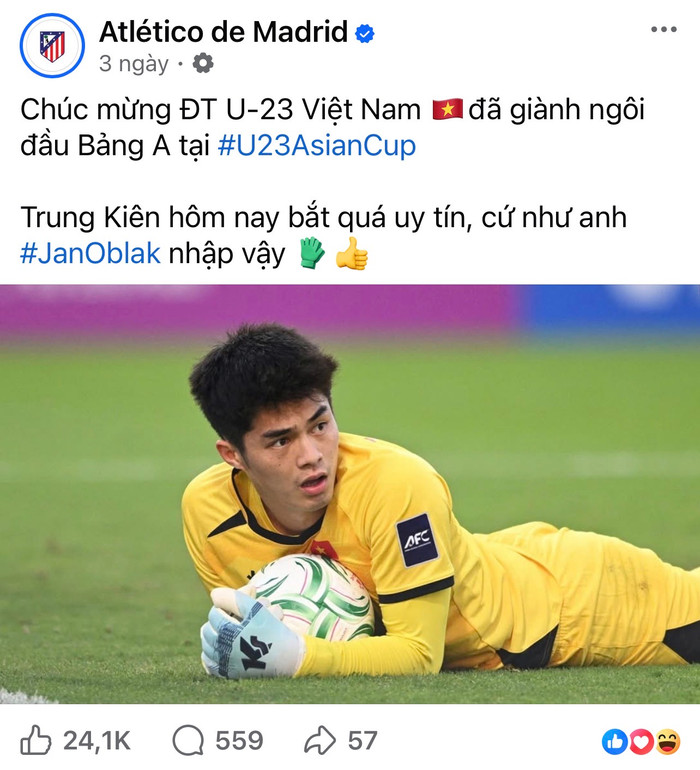Open Atlético de Madrid profile picture
The height and width of the screenshot is (770, 700).
point(52,45)
